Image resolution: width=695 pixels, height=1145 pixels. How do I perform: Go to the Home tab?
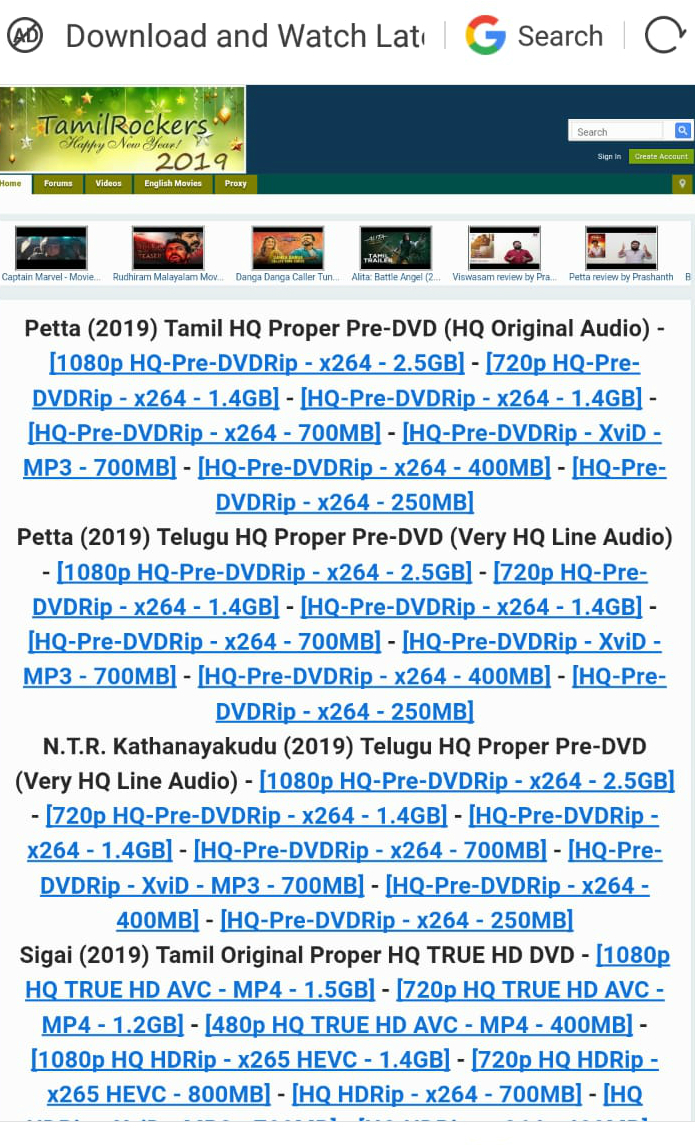[11, 183]
